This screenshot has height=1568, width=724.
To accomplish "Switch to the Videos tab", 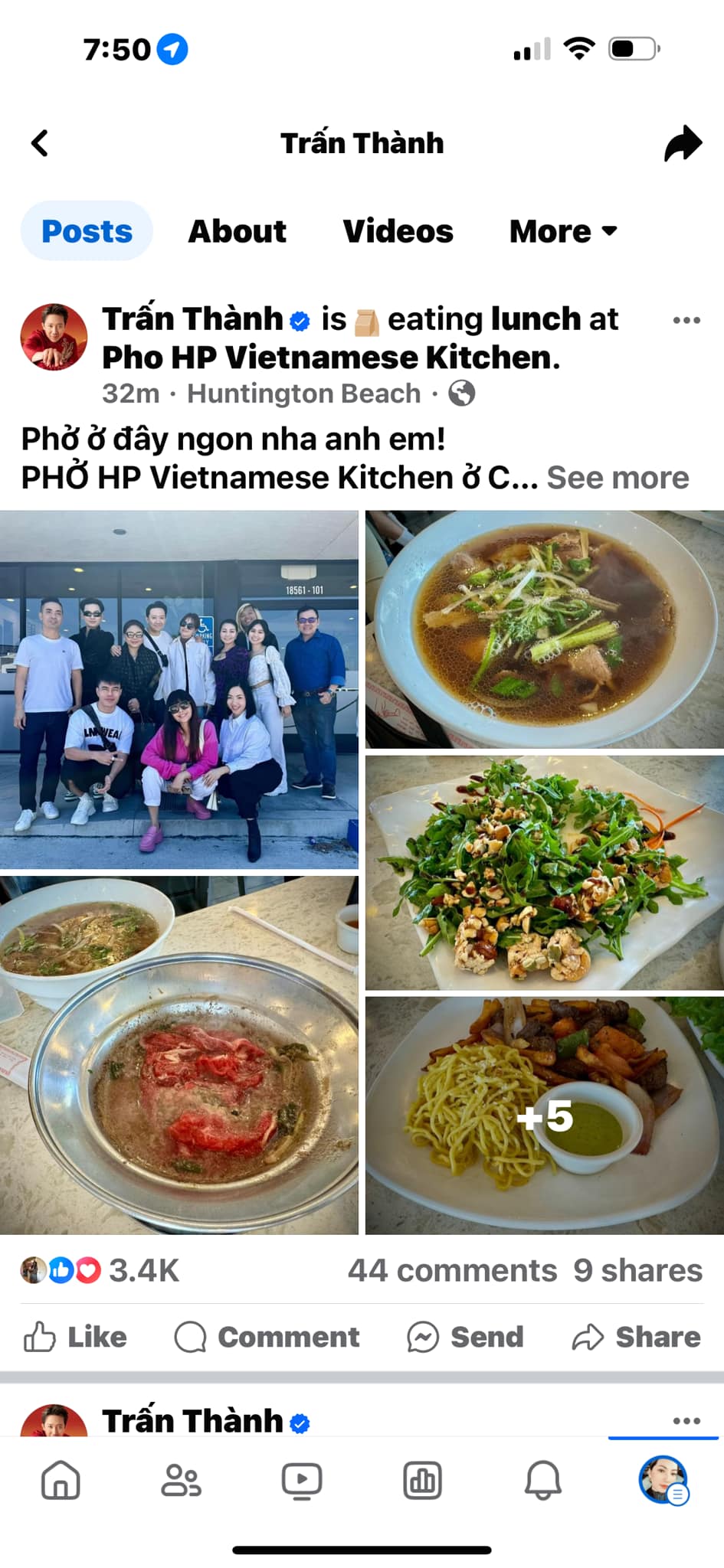I will [398, 230].
